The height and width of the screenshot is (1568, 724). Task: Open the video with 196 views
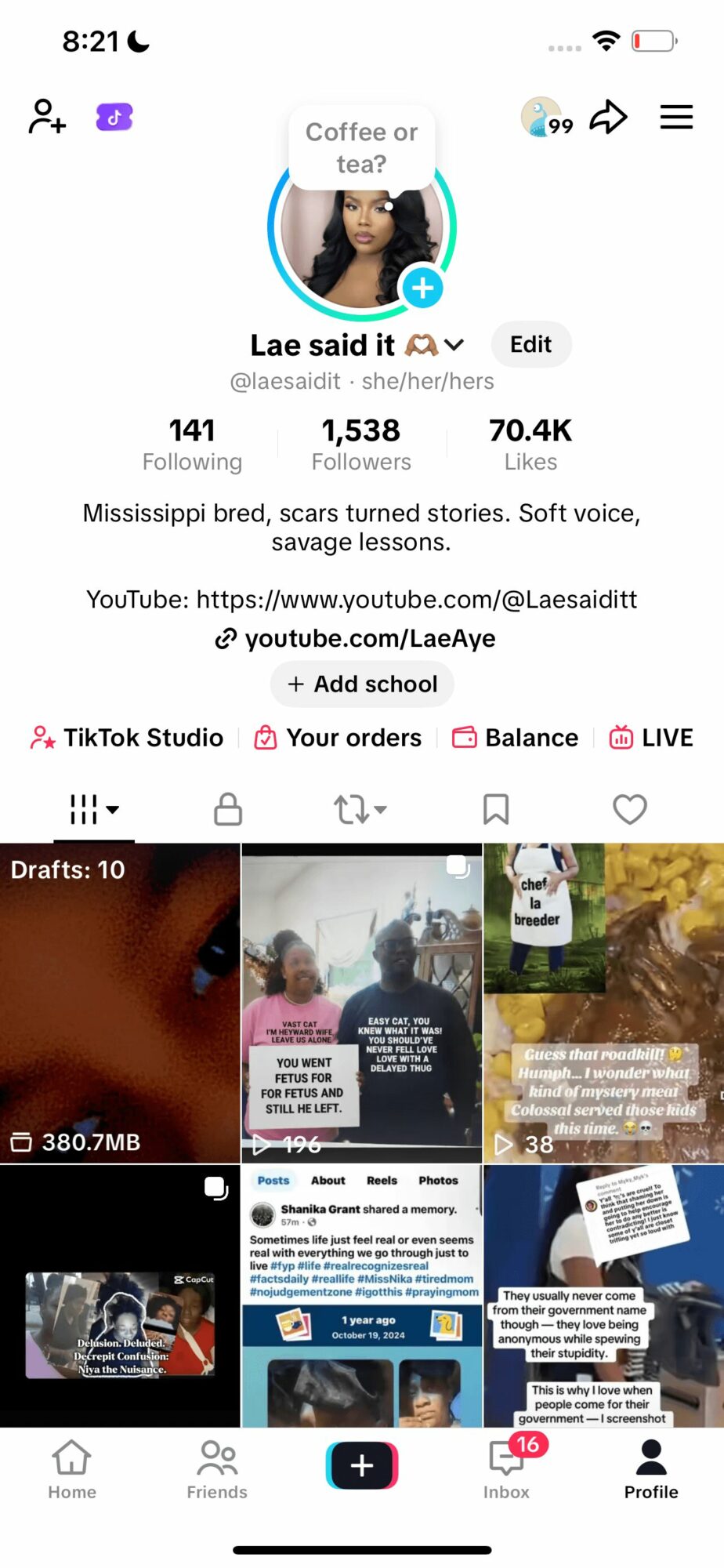(x=361, y=1003)
